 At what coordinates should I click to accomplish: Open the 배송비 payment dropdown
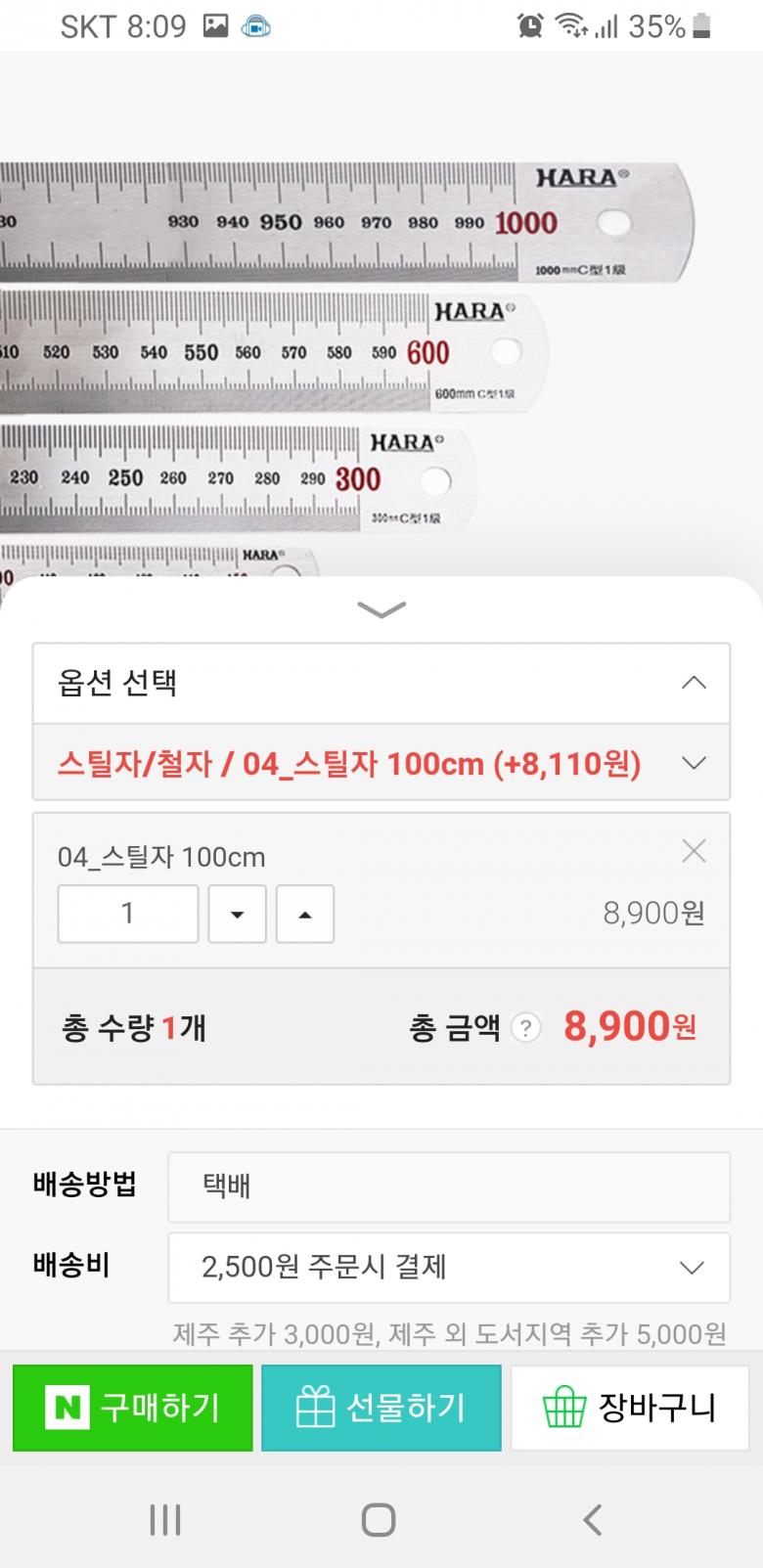point(449,1268)
